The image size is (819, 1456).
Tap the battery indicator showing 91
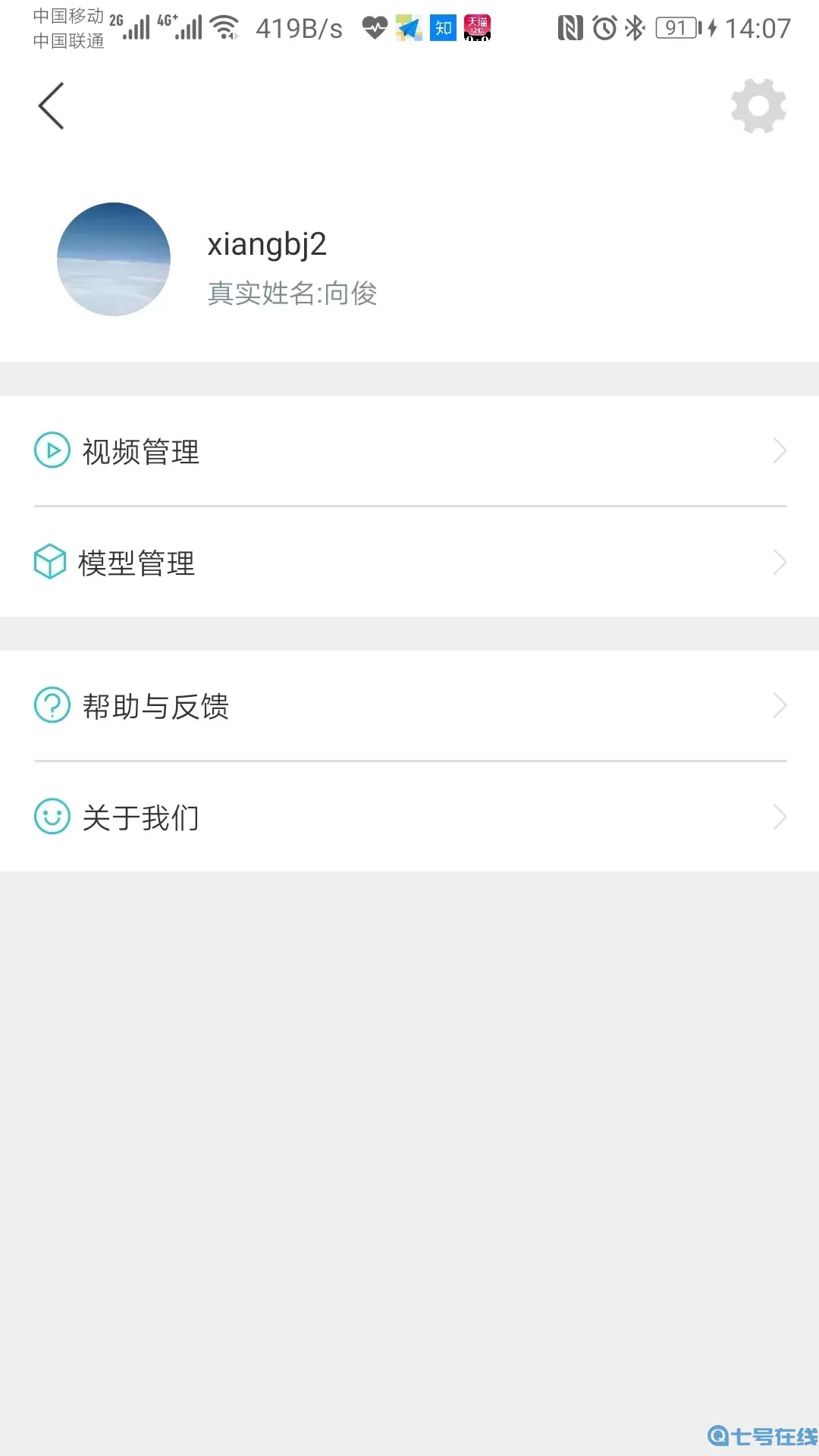(x=676, y=27)
